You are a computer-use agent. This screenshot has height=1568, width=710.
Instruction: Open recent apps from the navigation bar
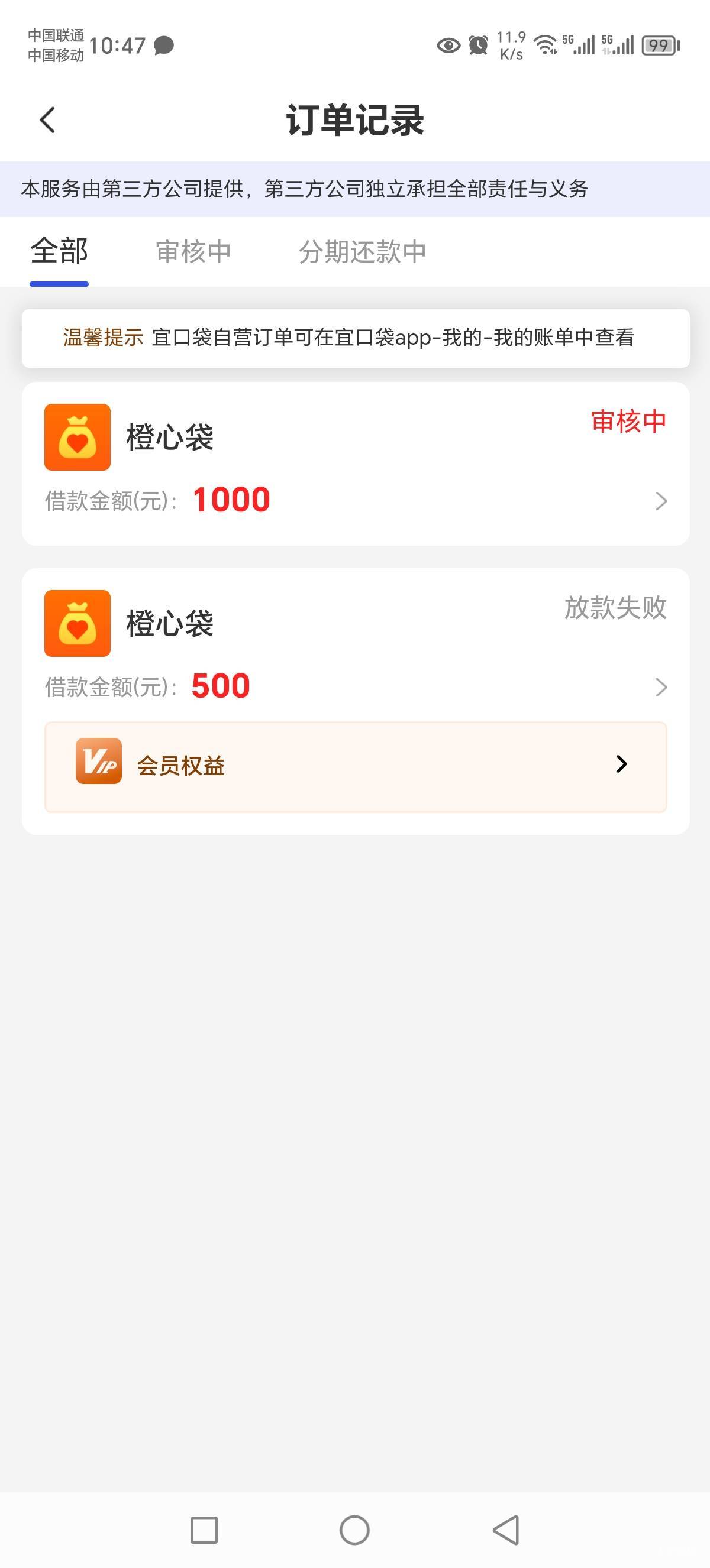[x=204, y=1529]
